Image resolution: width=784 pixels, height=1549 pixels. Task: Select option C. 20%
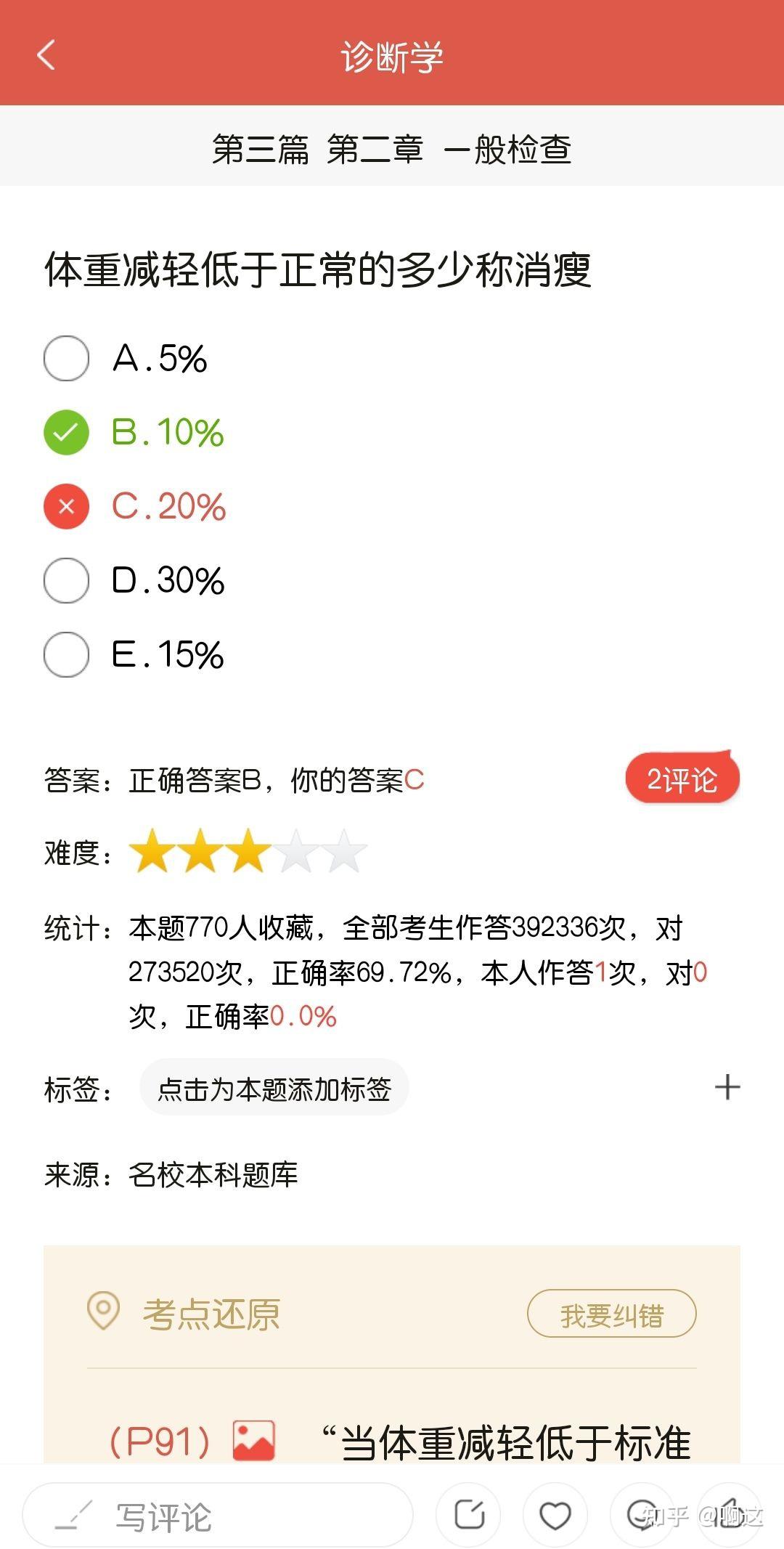[x=135, y=506]
